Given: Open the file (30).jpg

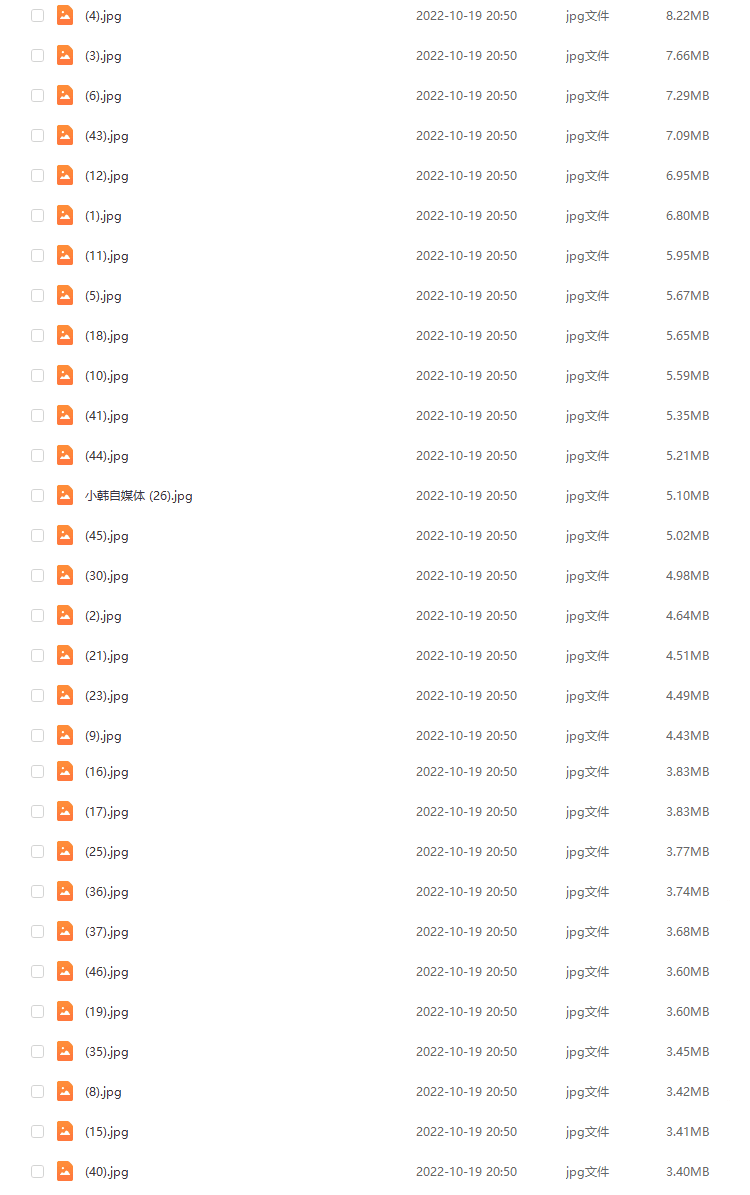Looking at the screenshot, I should tap(106, 576).
